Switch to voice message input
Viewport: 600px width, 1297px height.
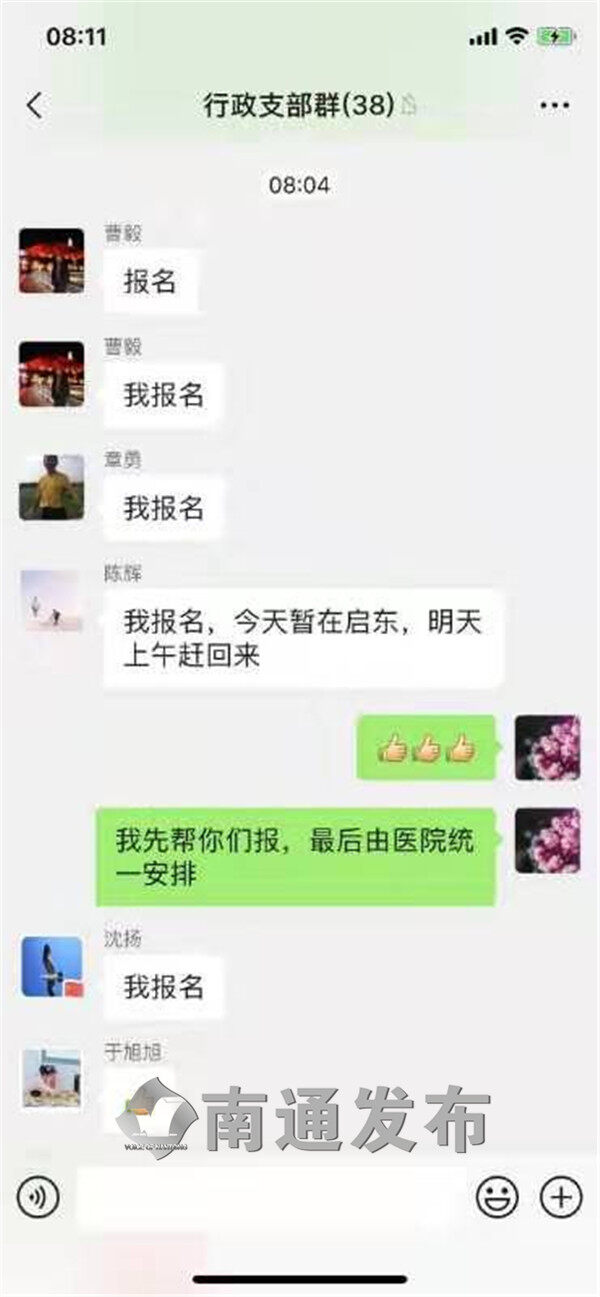coord(38,1196)
